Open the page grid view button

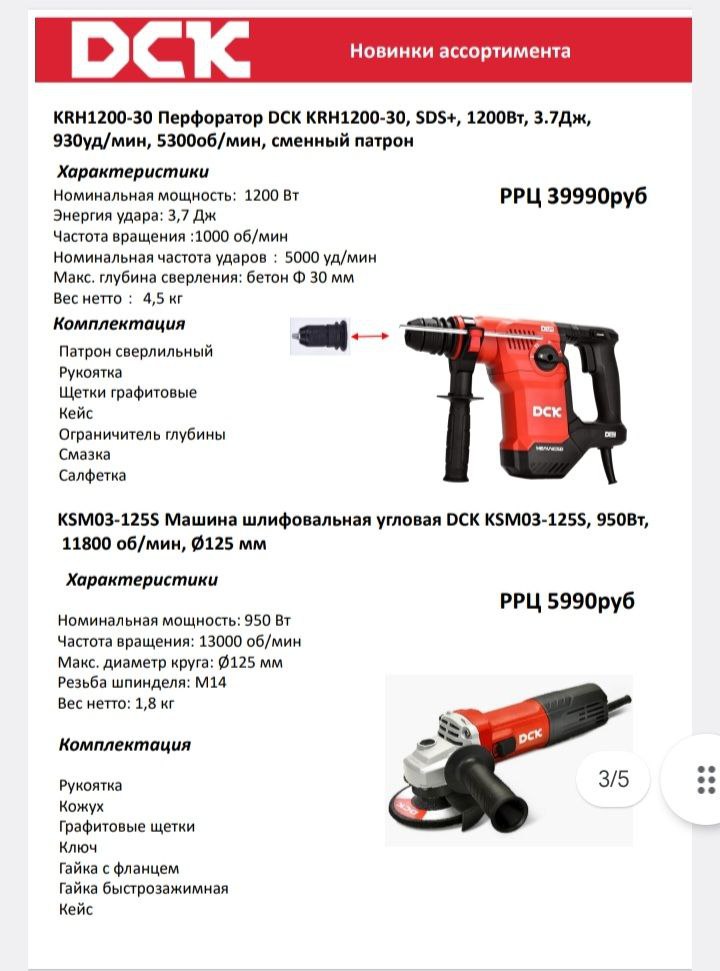[706, 778]
